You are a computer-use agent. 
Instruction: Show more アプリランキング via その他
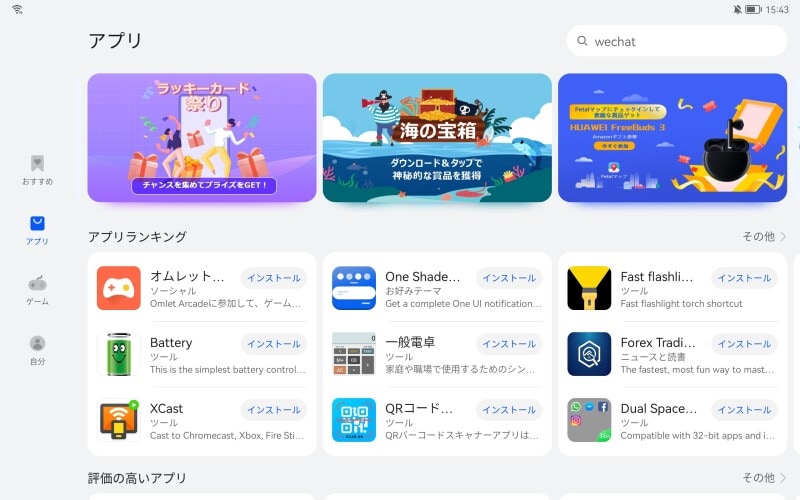[x=763, y=237]
